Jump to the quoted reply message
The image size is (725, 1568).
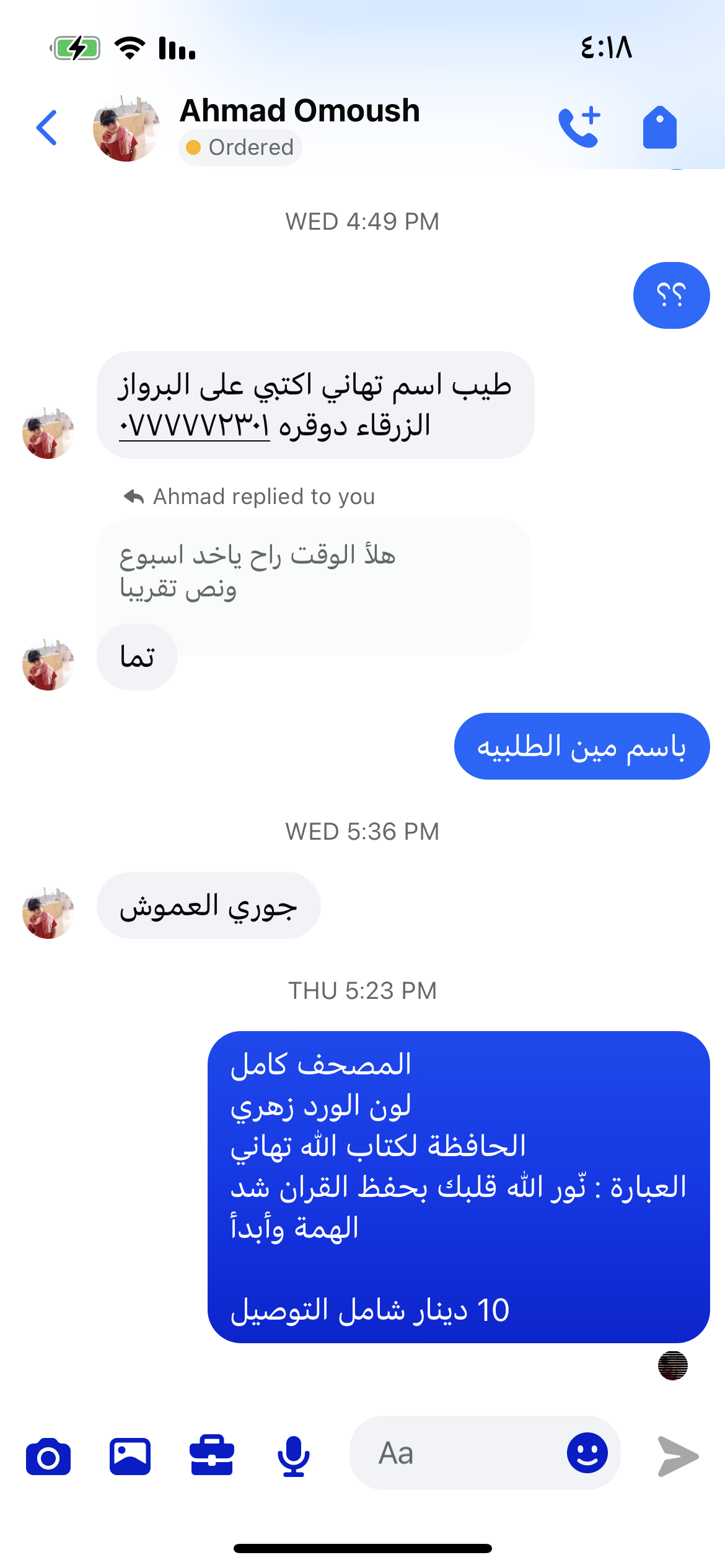point(314,571)
